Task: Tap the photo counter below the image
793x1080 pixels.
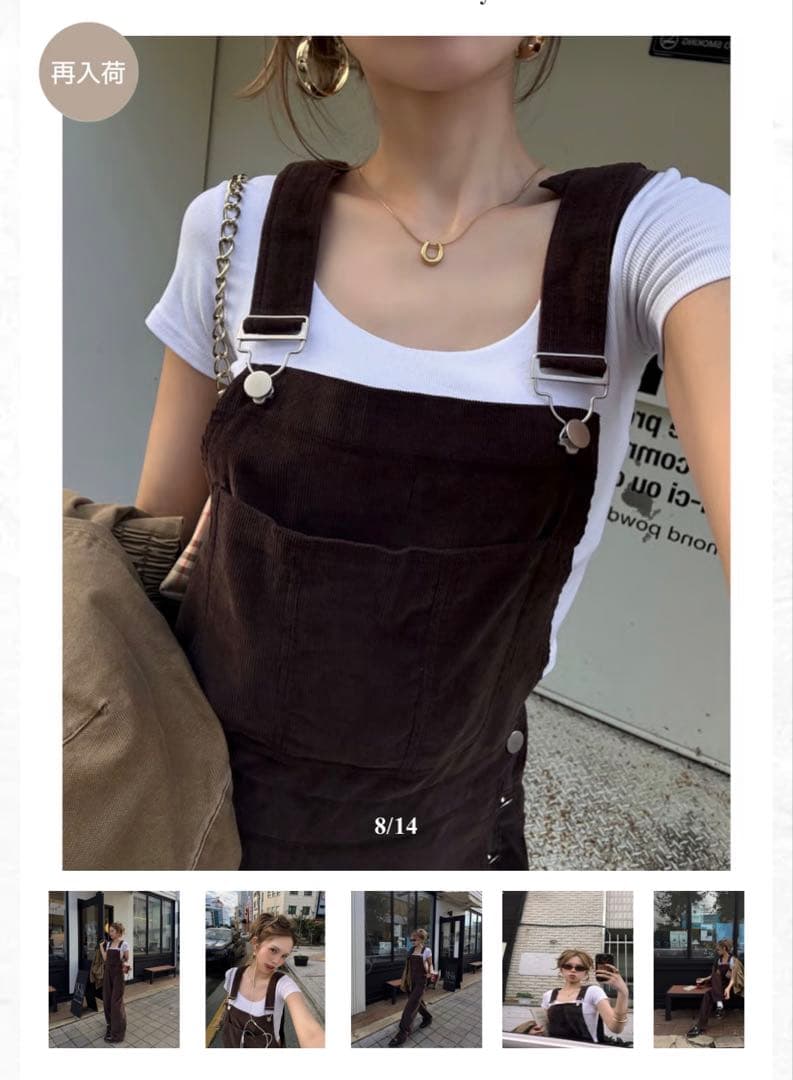Action: tap(398, 825)
